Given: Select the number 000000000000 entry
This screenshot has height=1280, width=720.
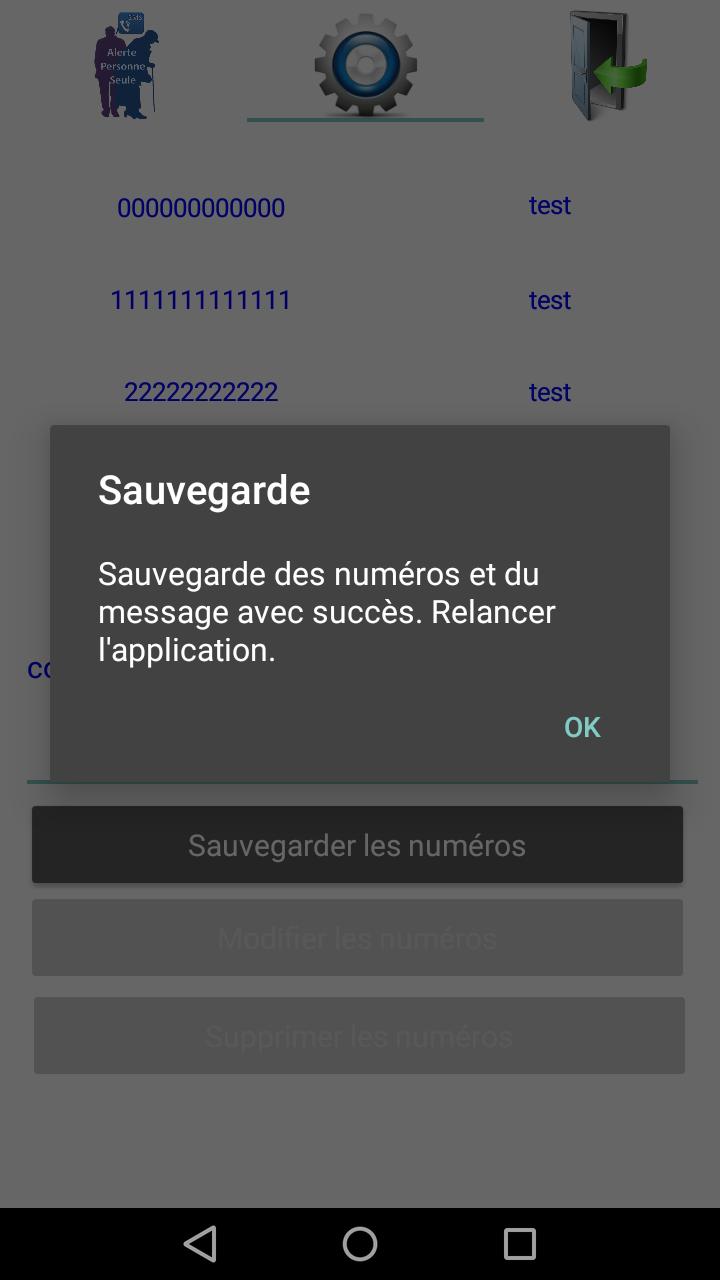Looking at the screenshot, I should [x=201, y=207].
